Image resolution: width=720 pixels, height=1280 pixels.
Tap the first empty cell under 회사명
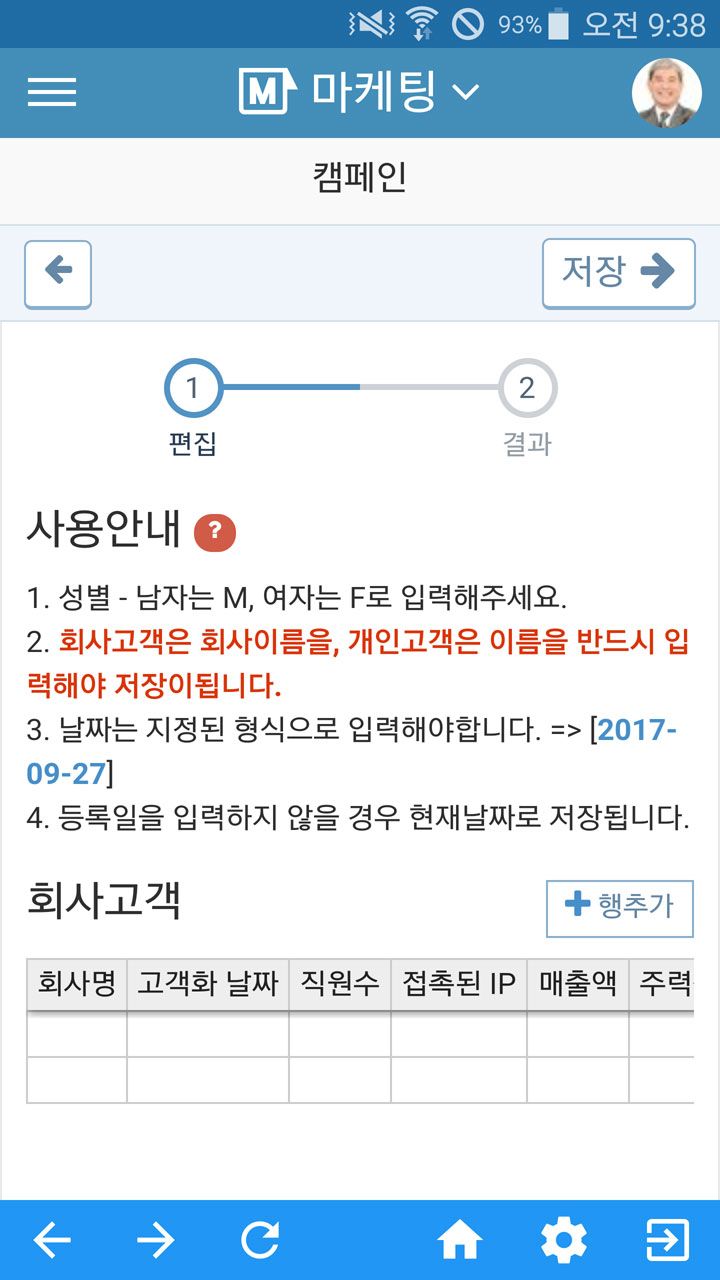pyautogui.click(x=77, y=1033)
